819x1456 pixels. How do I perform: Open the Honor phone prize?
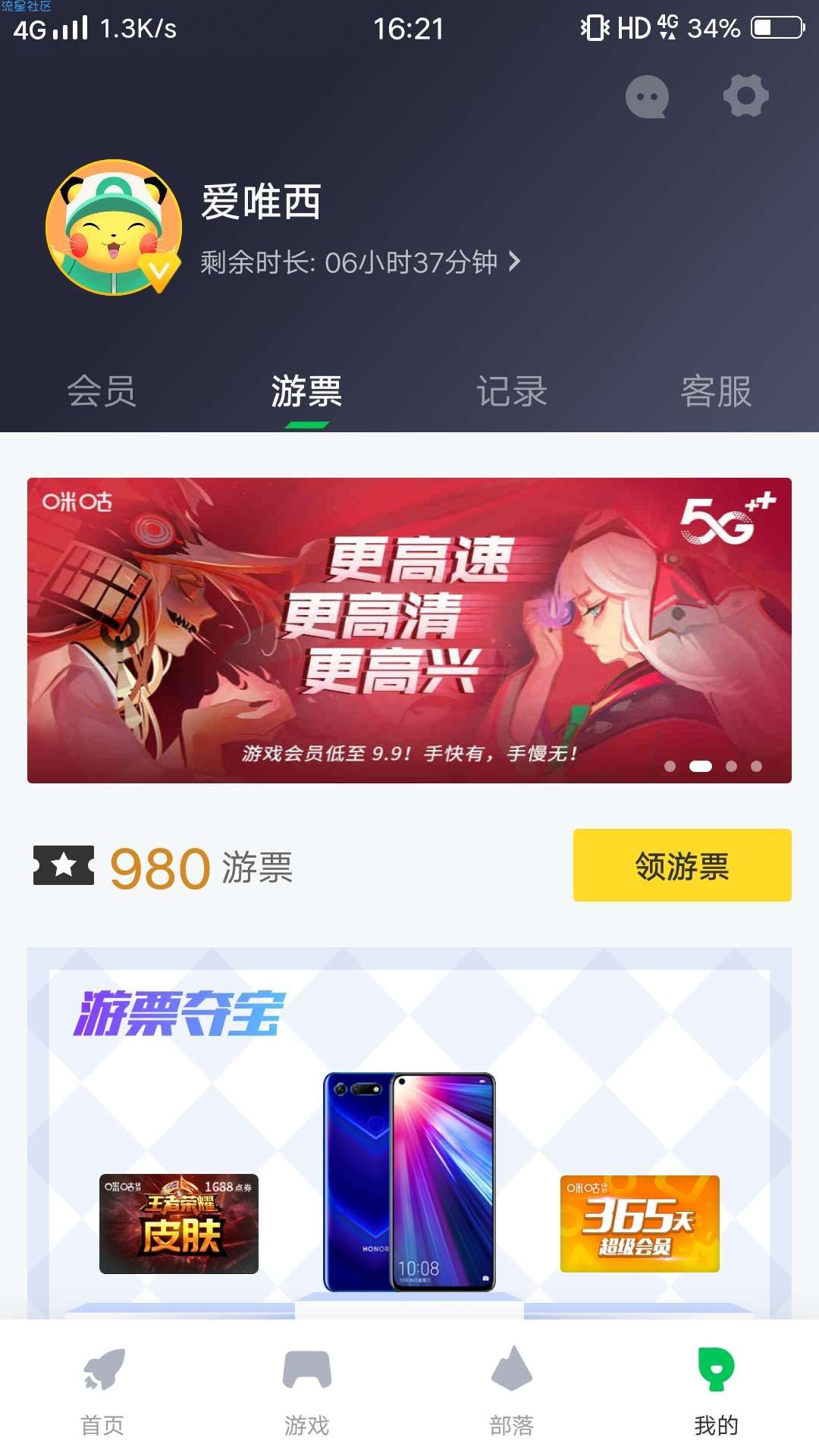[x=409, y=1181]
